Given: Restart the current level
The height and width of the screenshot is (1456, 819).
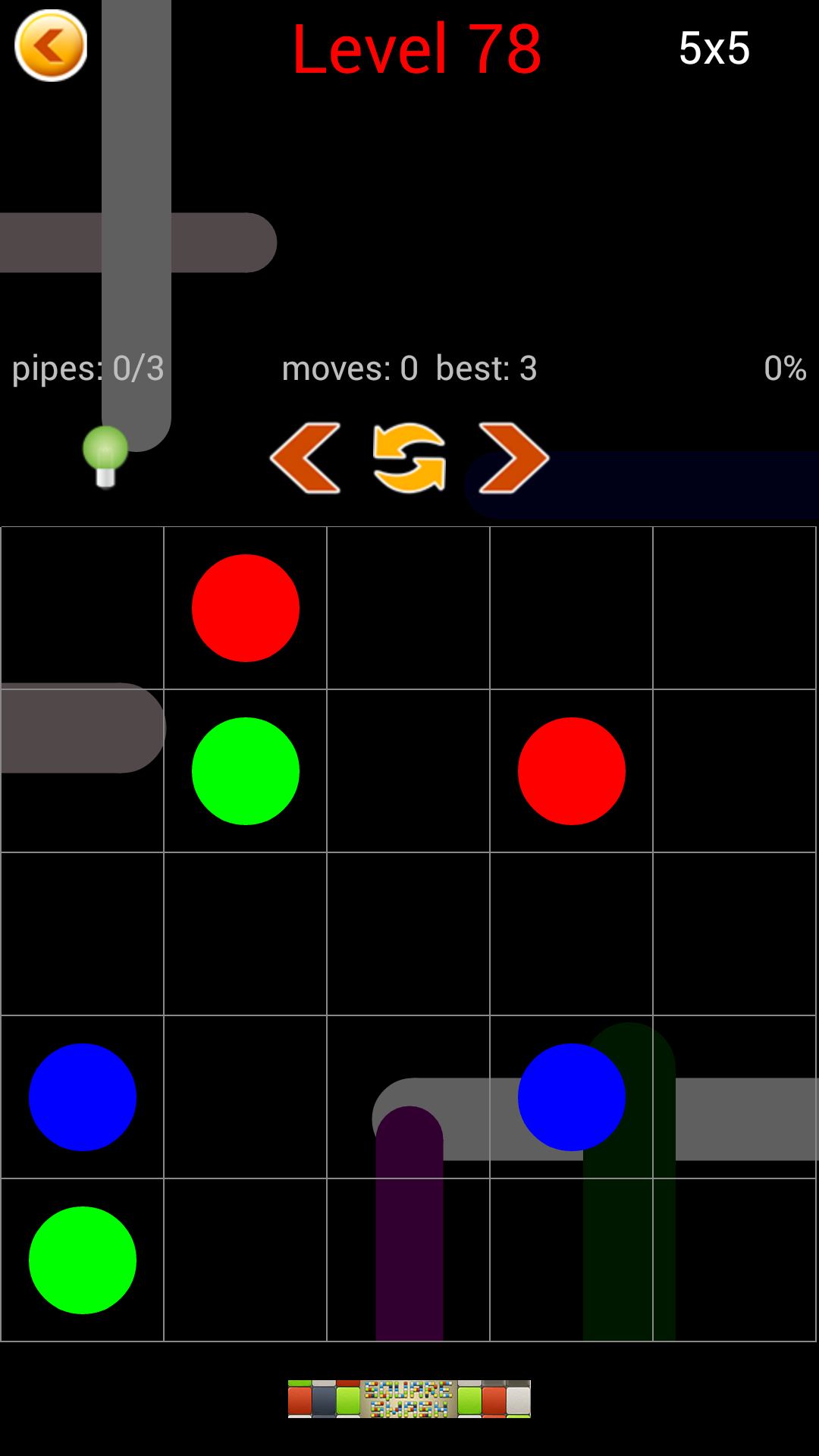Looking at the screenshot, I should point(409,458).
